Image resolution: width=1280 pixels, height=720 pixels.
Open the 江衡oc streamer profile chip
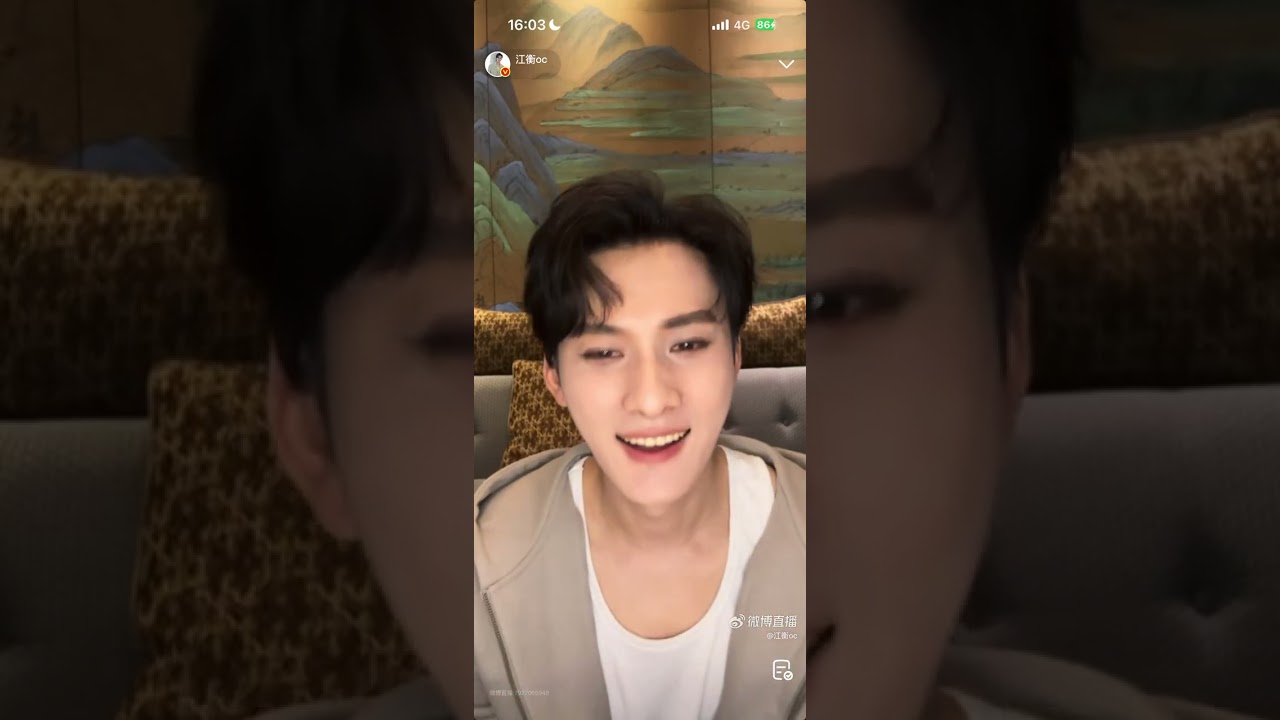pyautogui.click(x=519, y=63)
